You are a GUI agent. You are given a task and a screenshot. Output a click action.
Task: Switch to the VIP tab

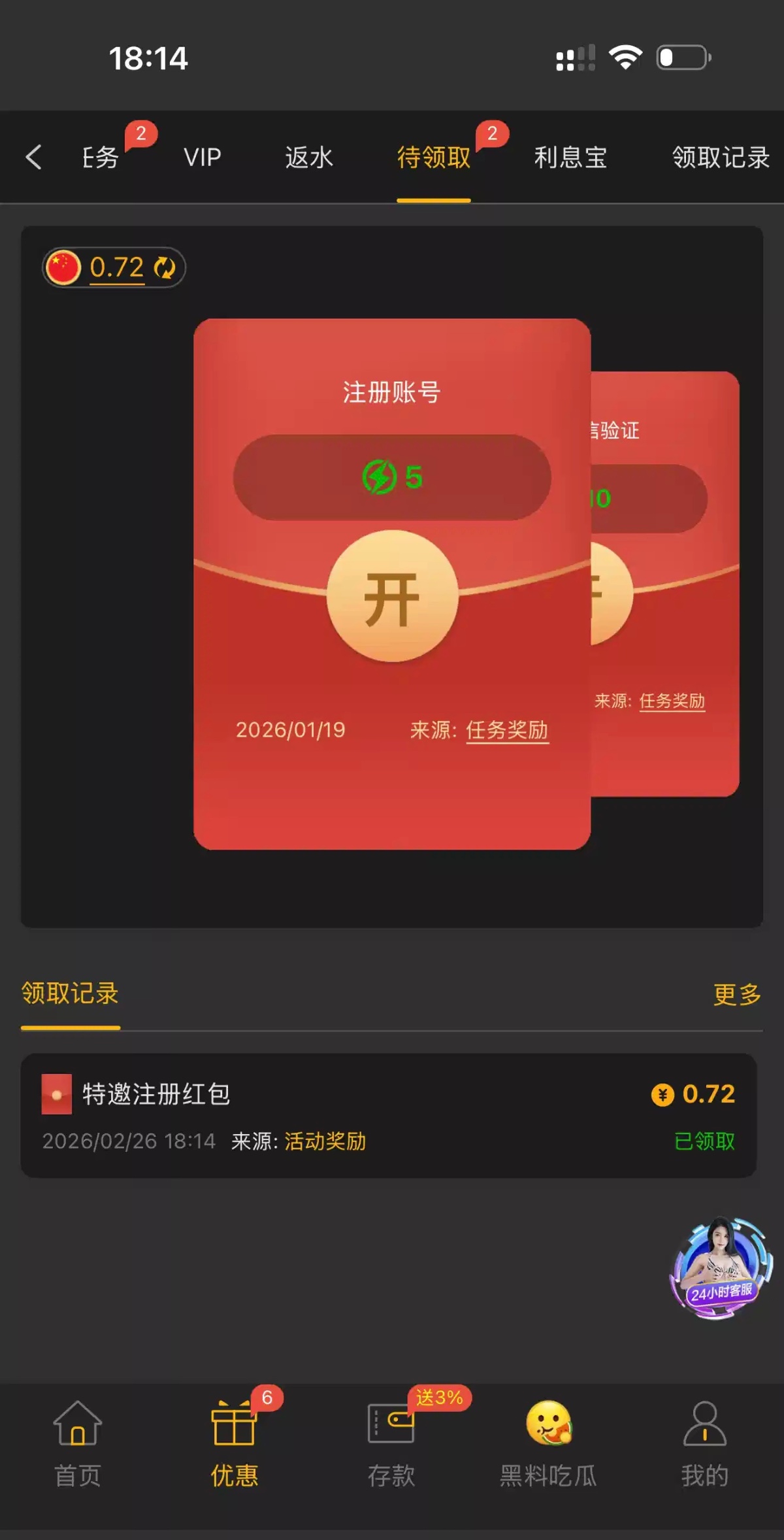(203, 158)
